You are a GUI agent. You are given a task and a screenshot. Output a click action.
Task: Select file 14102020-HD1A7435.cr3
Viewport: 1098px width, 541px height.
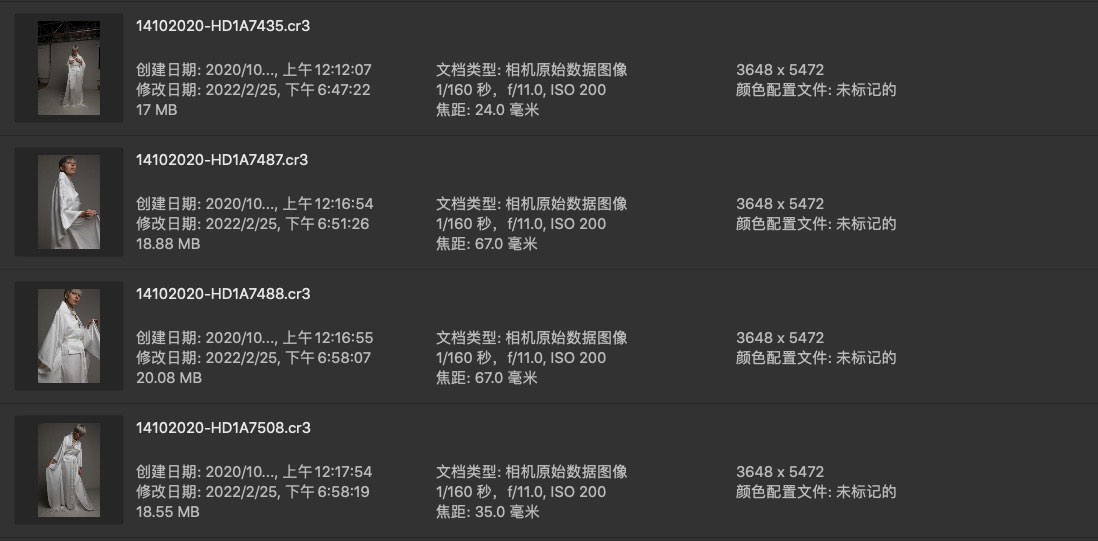[222, 26]
